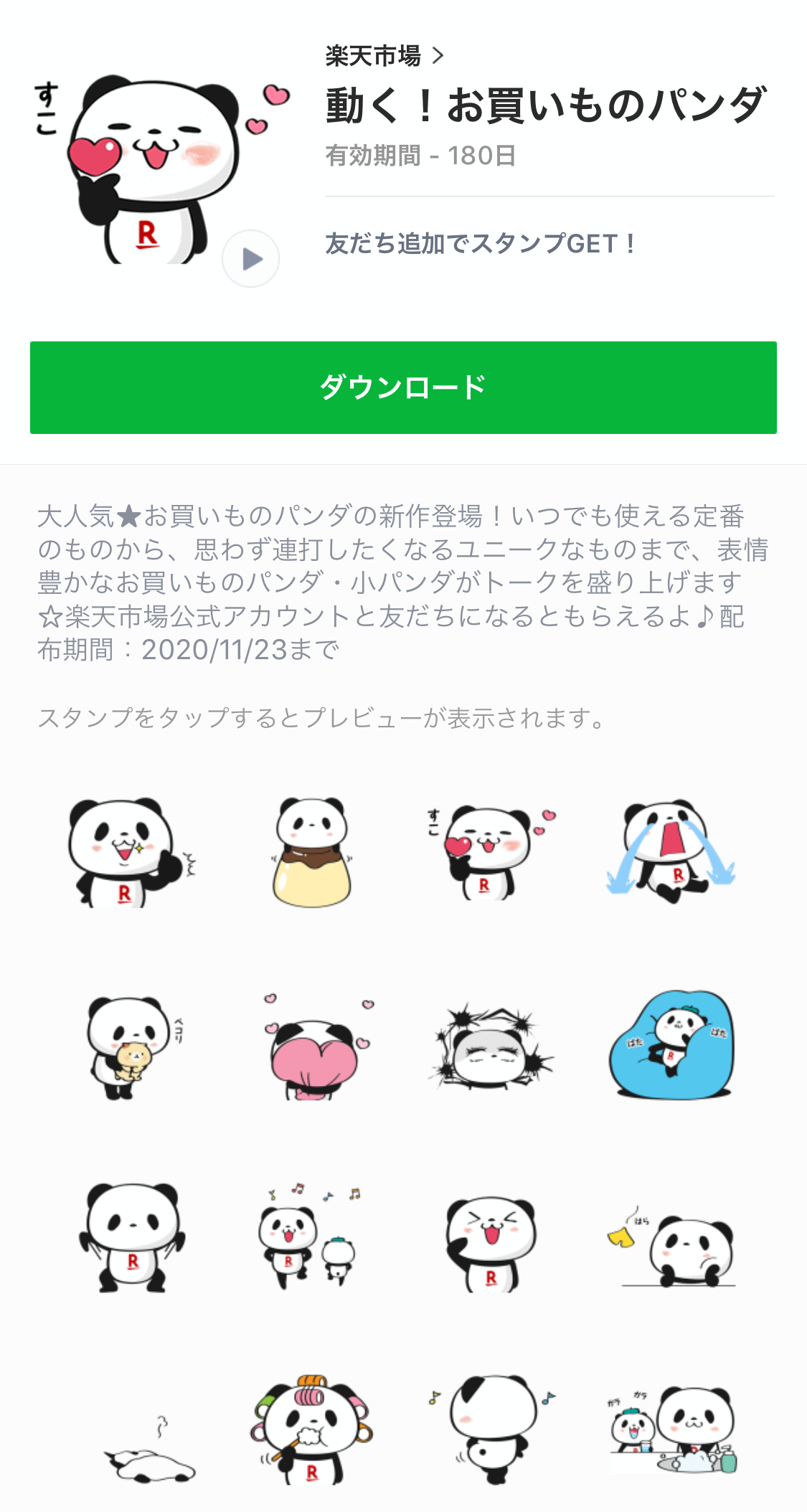
Task: Preview the crying panda sticker
Action: (671, 852)
